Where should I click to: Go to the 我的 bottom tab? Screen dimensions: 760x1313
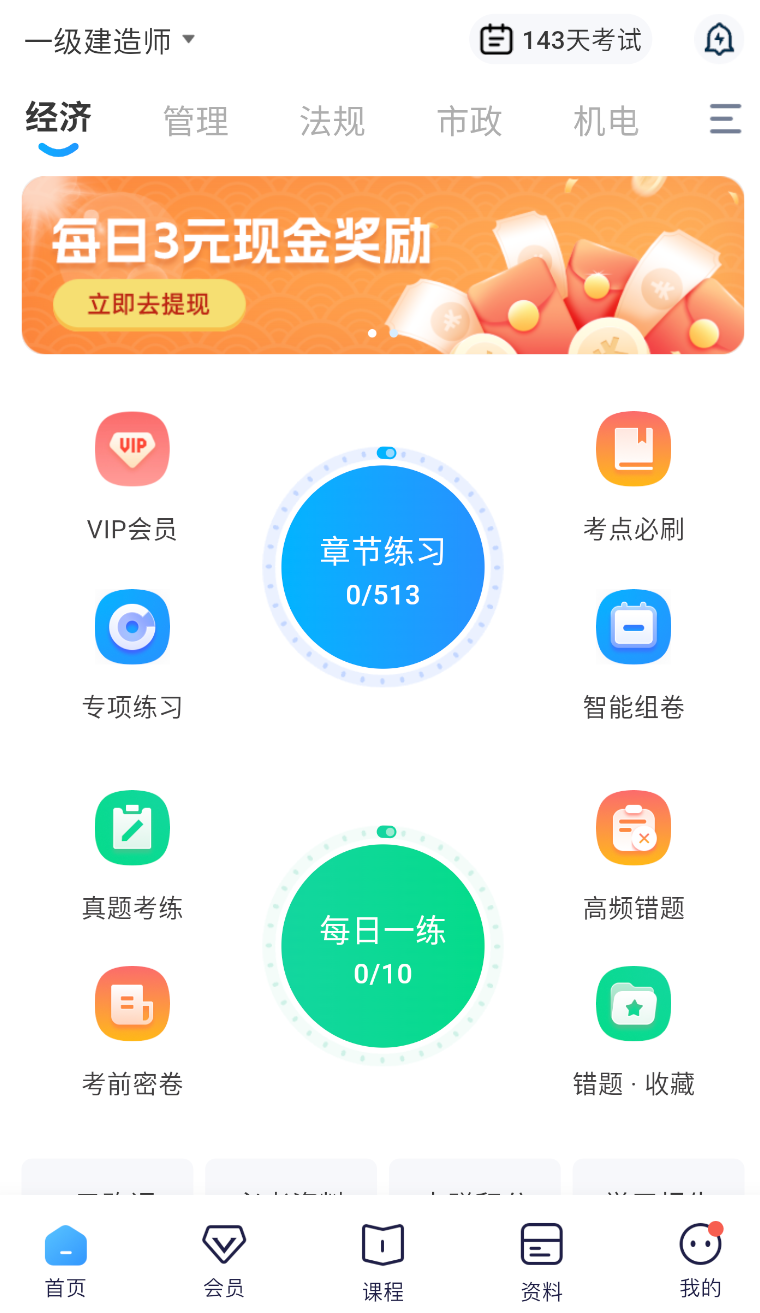(700, 1261)
